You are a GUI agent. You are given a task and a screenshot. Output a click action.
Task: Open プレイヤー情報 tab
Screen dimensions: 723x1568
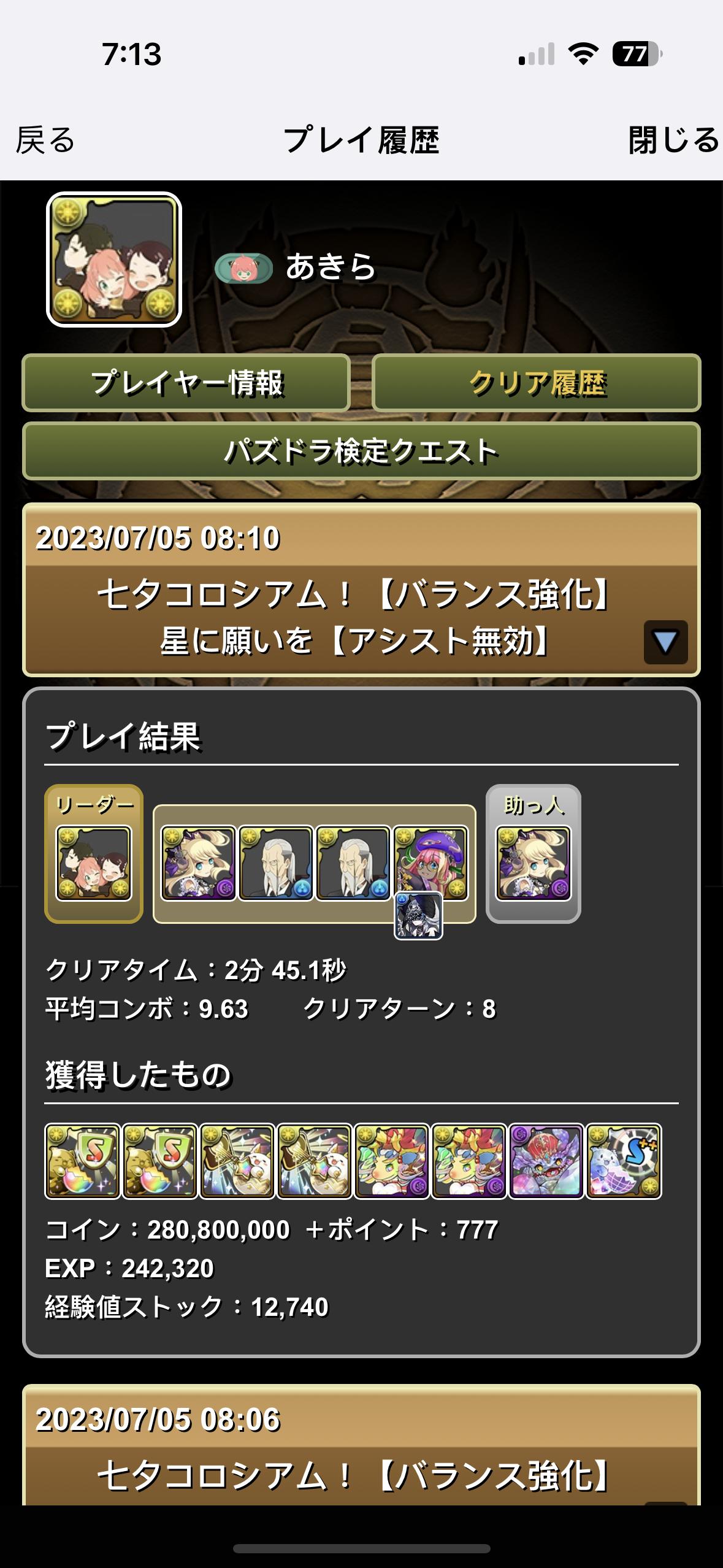click(x=186, y=383)
